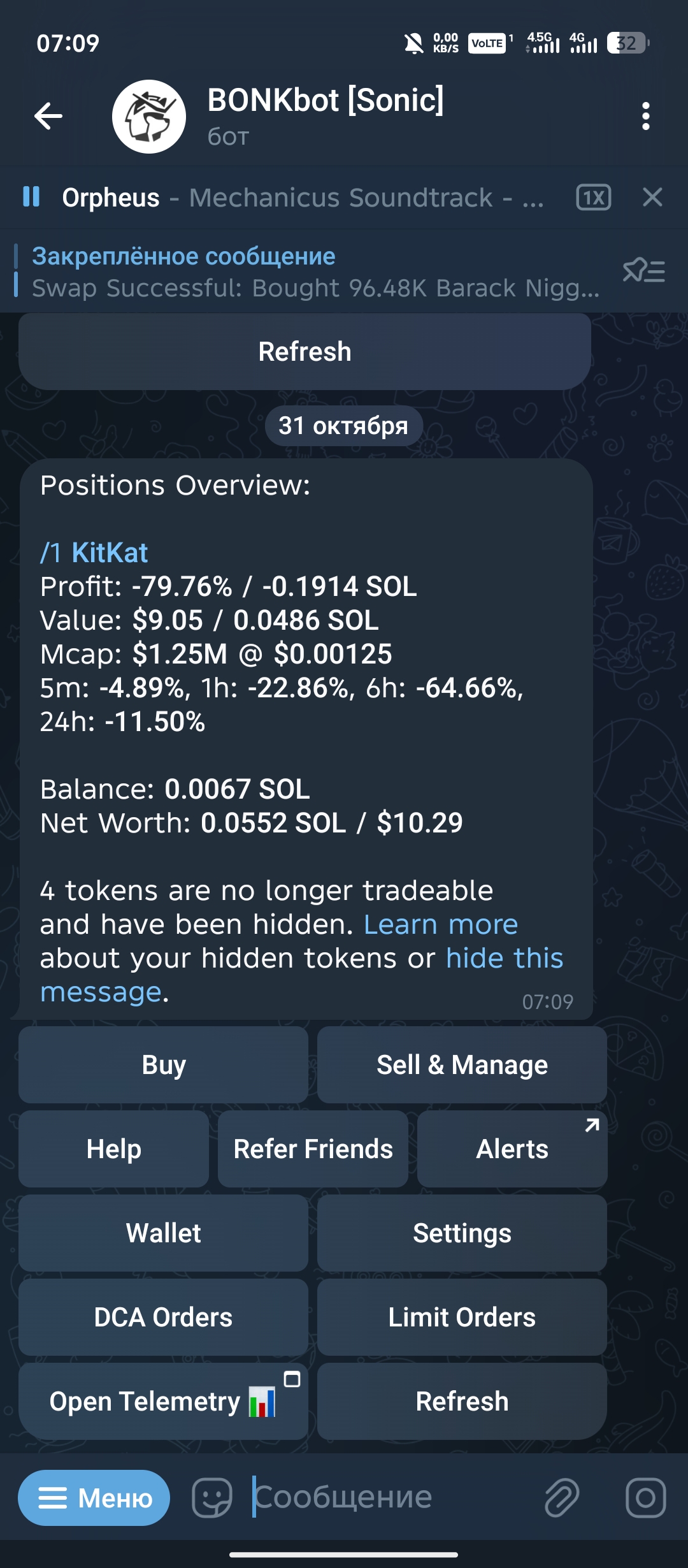Show DCA Orders

163,1317
